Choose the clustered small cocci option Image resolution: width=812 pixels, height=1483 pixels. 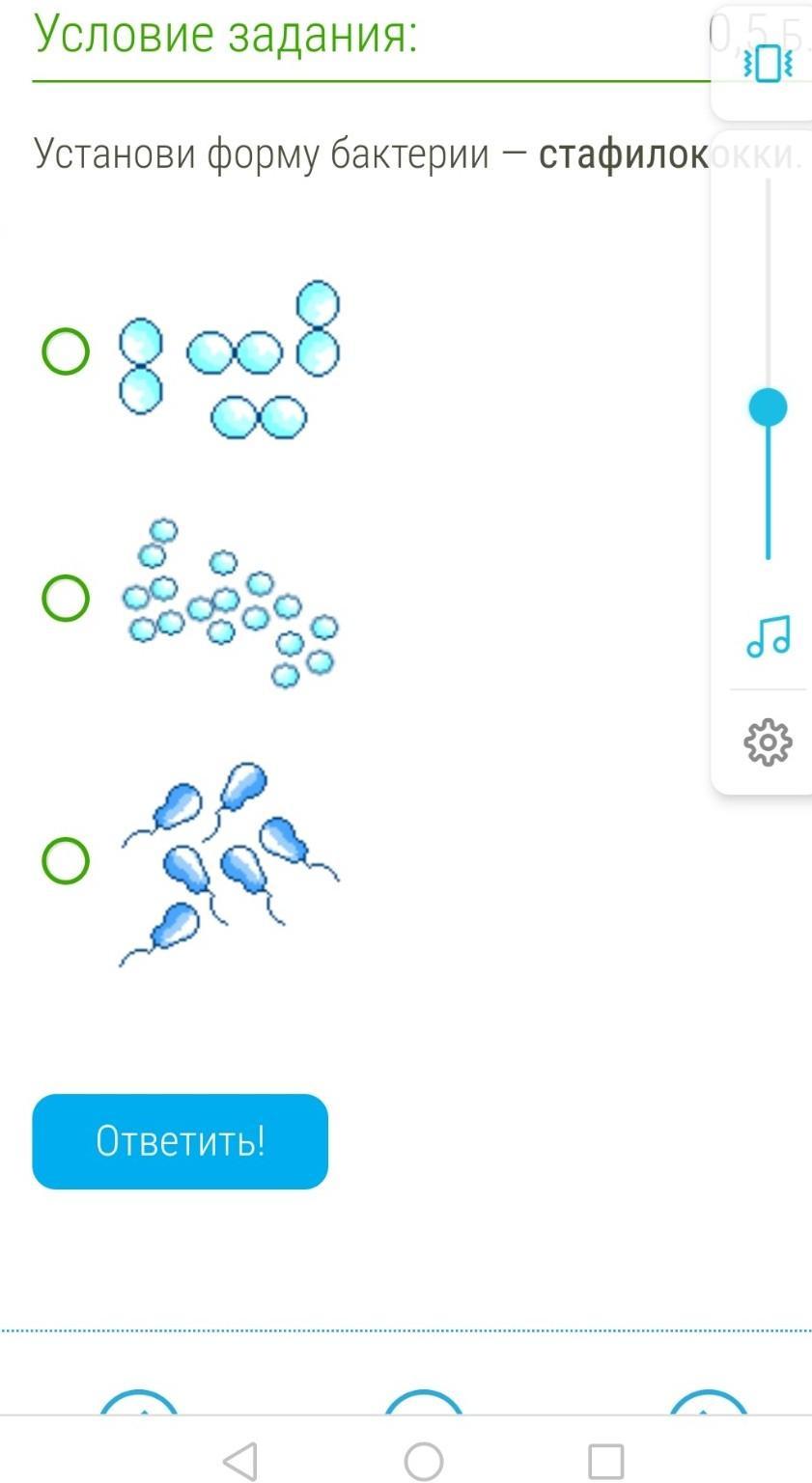(x=66, y=599)
